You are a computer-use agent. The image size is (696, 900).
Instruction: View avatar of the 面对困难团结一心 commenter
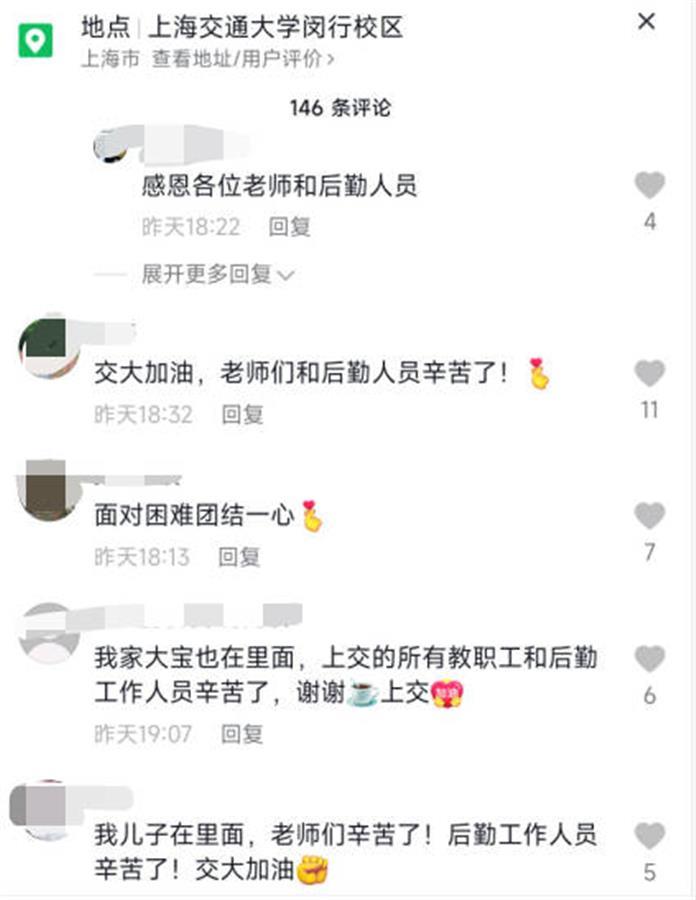click(x=46, y=492)
